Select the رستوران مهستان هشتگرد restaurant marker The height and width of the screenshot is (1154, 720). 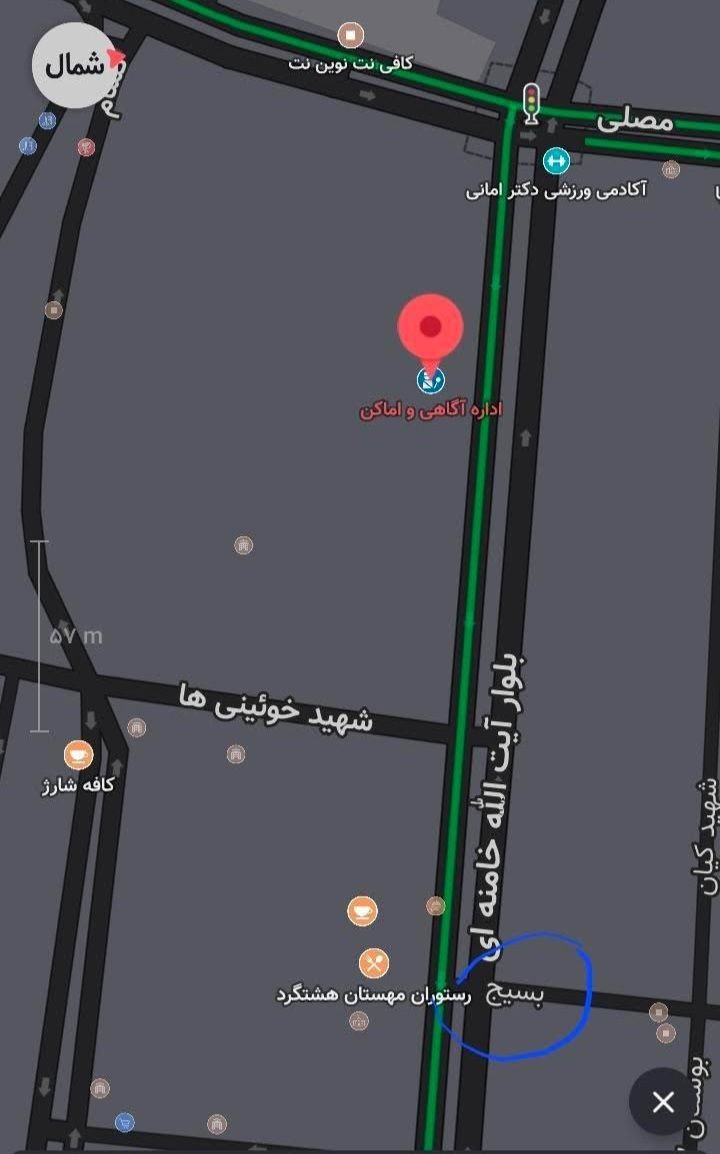tap(374, 964)
